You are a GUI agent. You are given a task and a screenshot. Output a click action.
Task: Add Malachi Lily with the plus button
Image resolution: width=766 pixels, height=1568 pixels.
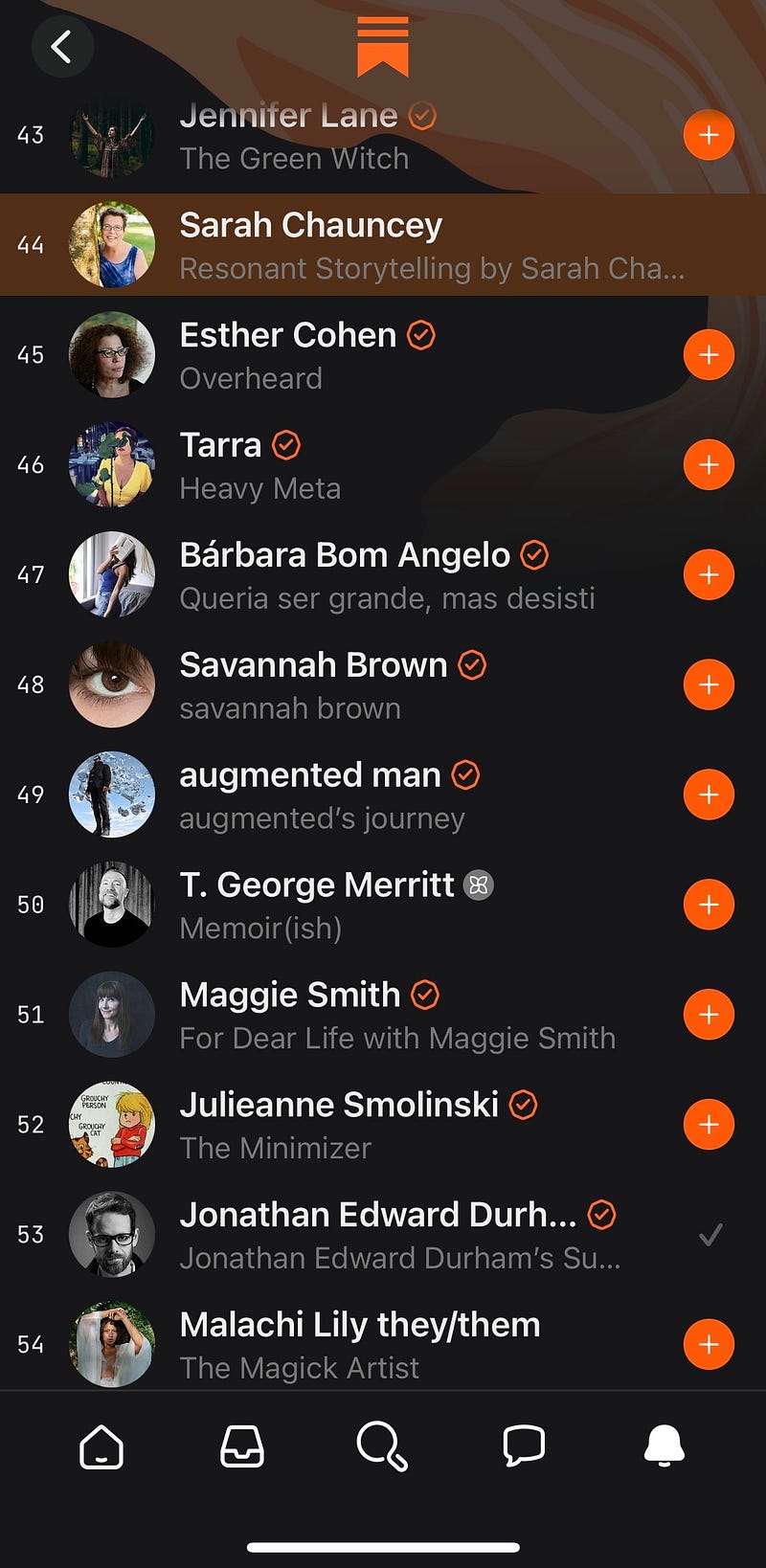pyautogui.click(x=709, y=1345)
